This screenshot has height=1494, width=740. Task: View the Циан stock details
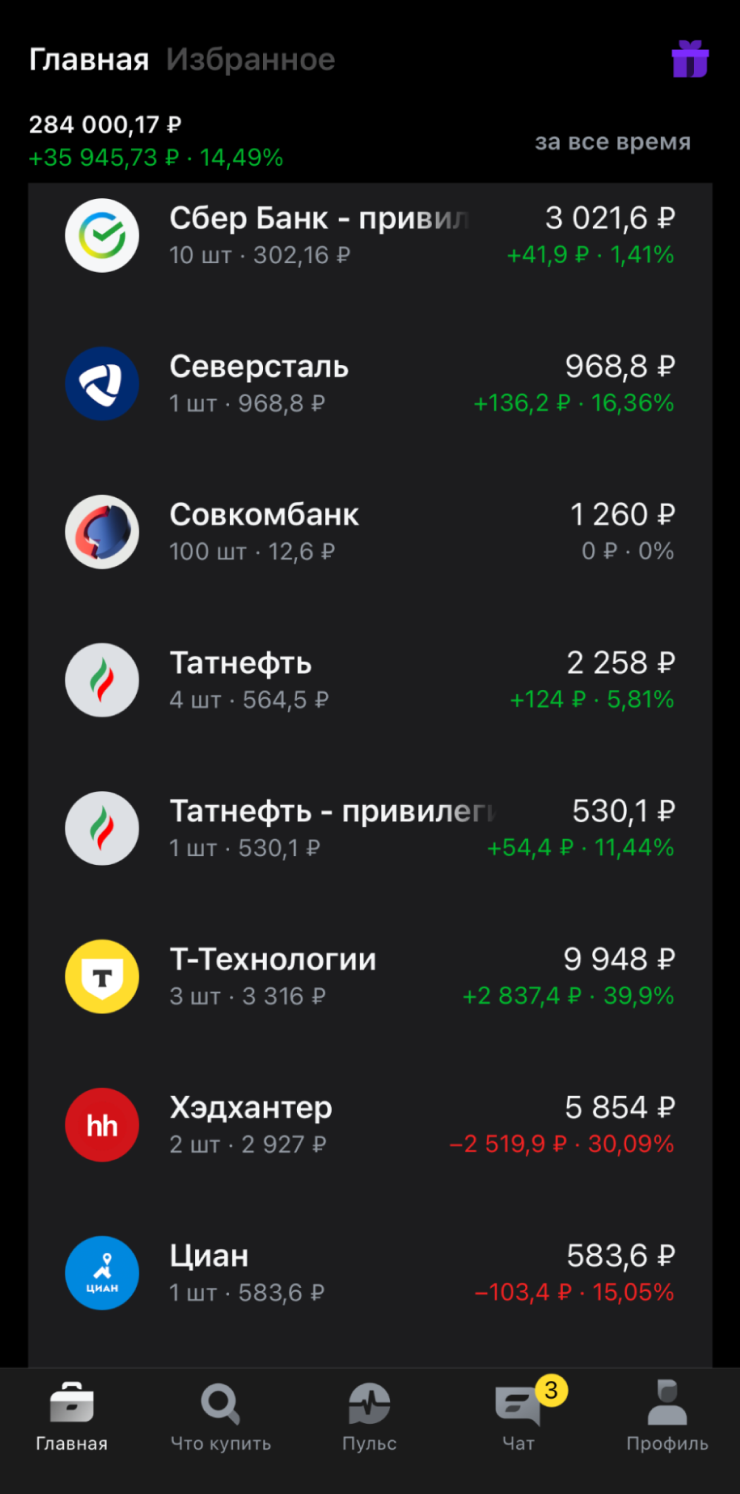click(370, 1272)
